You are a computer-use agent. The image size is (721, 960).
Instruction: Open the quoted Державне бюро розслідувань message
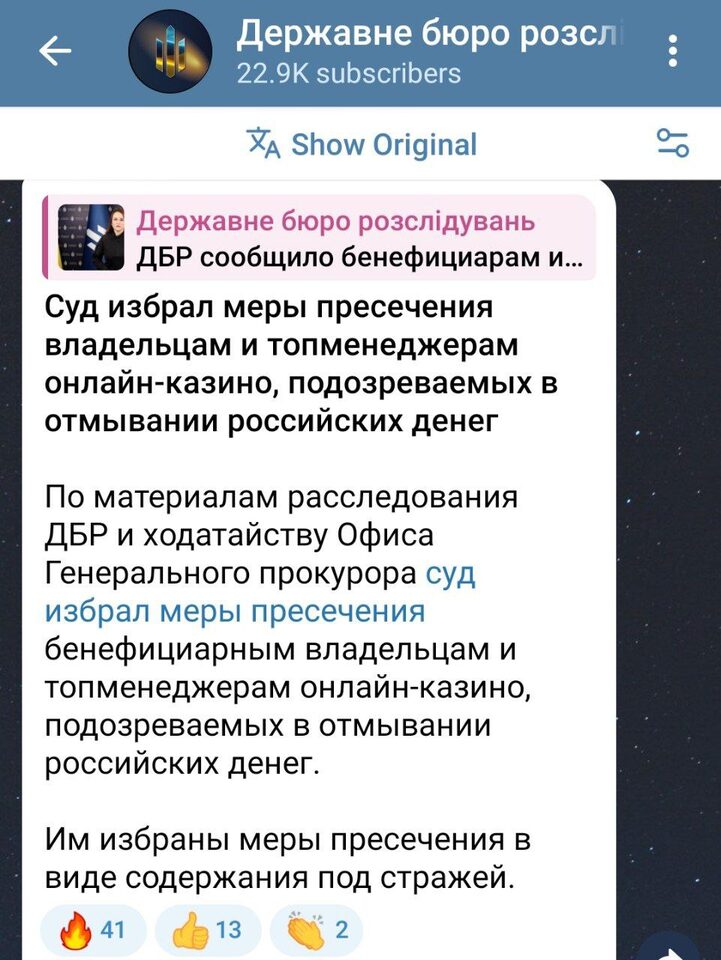click(x=319, y=239)
